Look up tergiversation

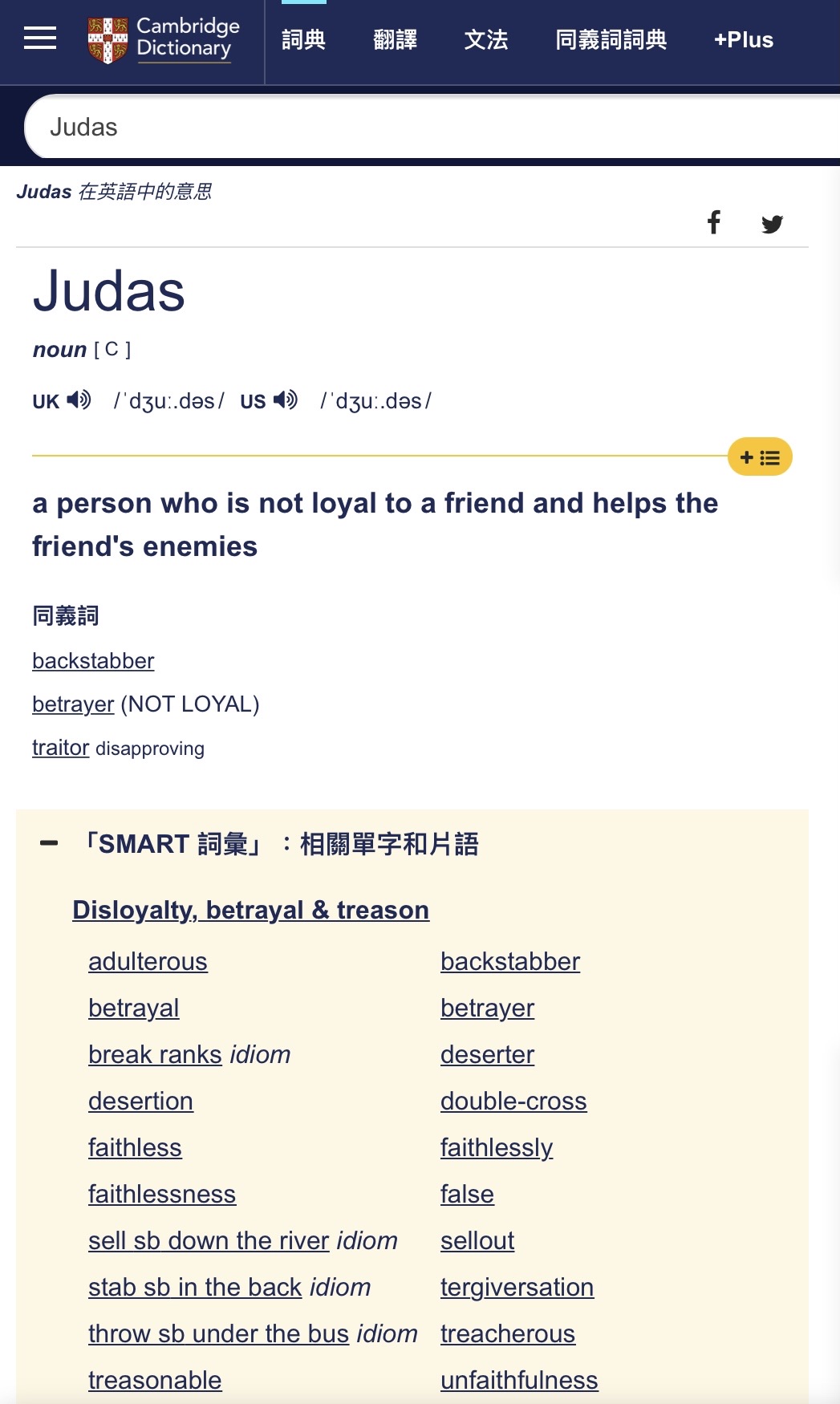(x=517, y=1287)
